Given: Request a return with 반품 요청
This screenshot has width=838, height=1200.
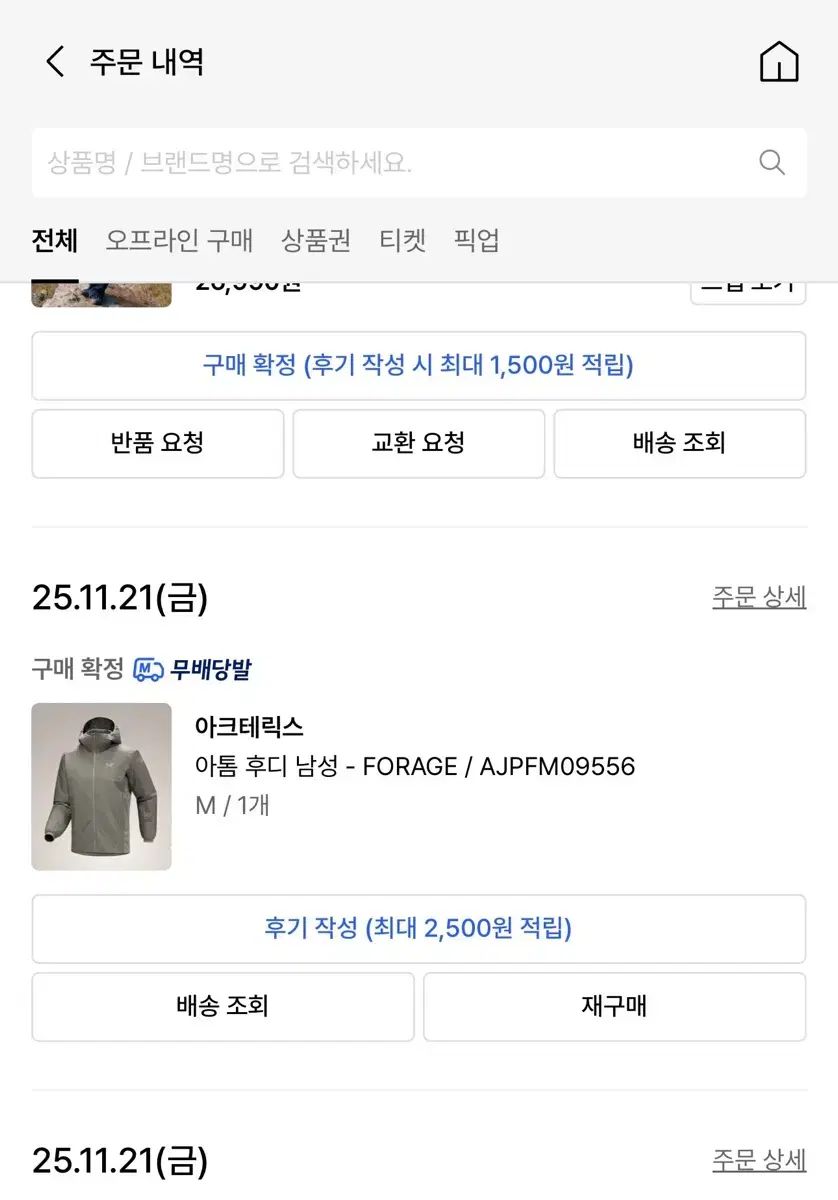Looking at the screenshot, I should point(158,443).
